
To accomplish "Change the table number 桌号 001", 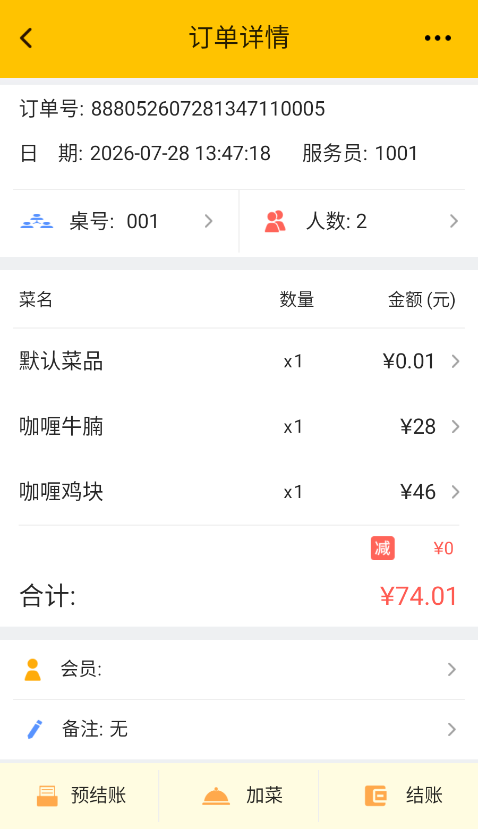I will click(120, 221).
